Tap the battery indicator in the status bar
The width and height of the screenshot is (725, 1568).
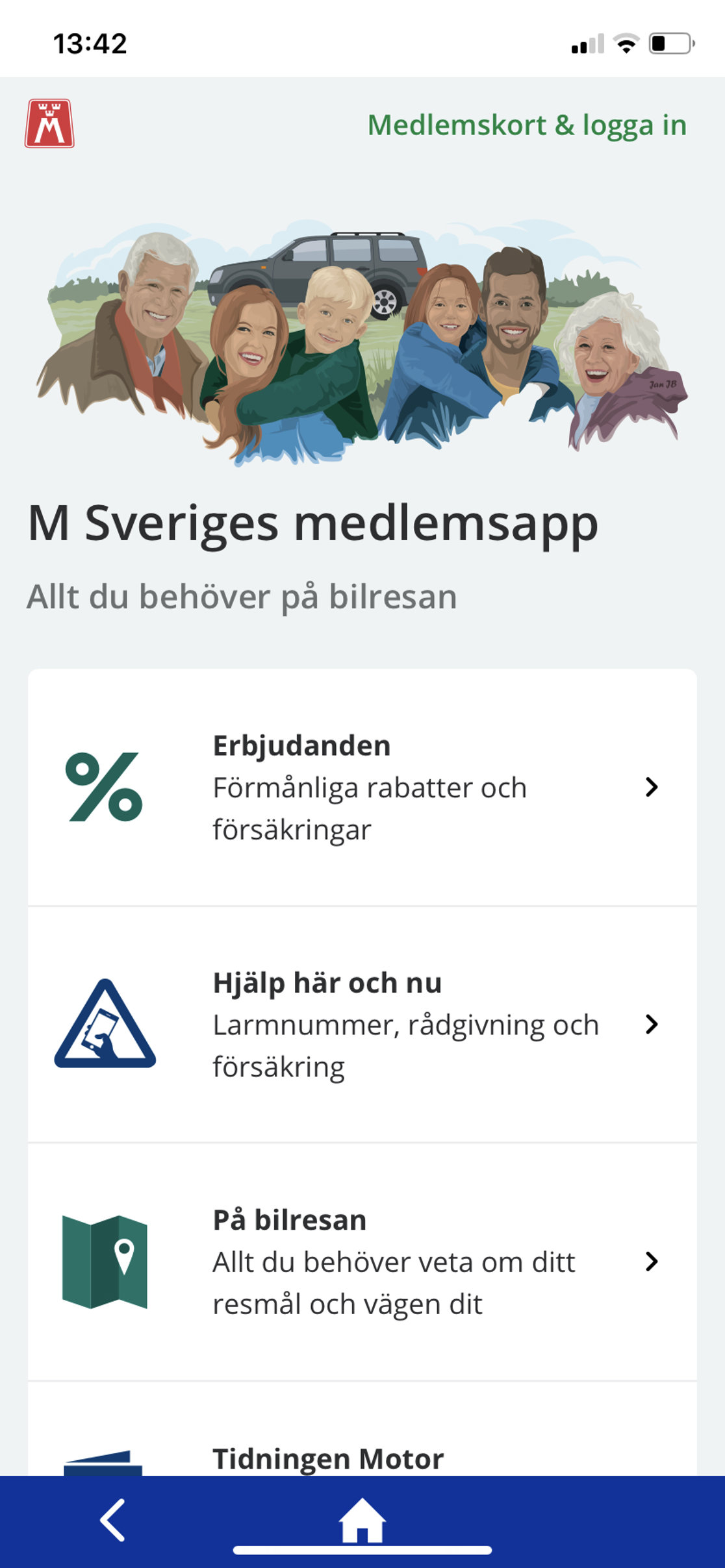(x=669, y=42)
